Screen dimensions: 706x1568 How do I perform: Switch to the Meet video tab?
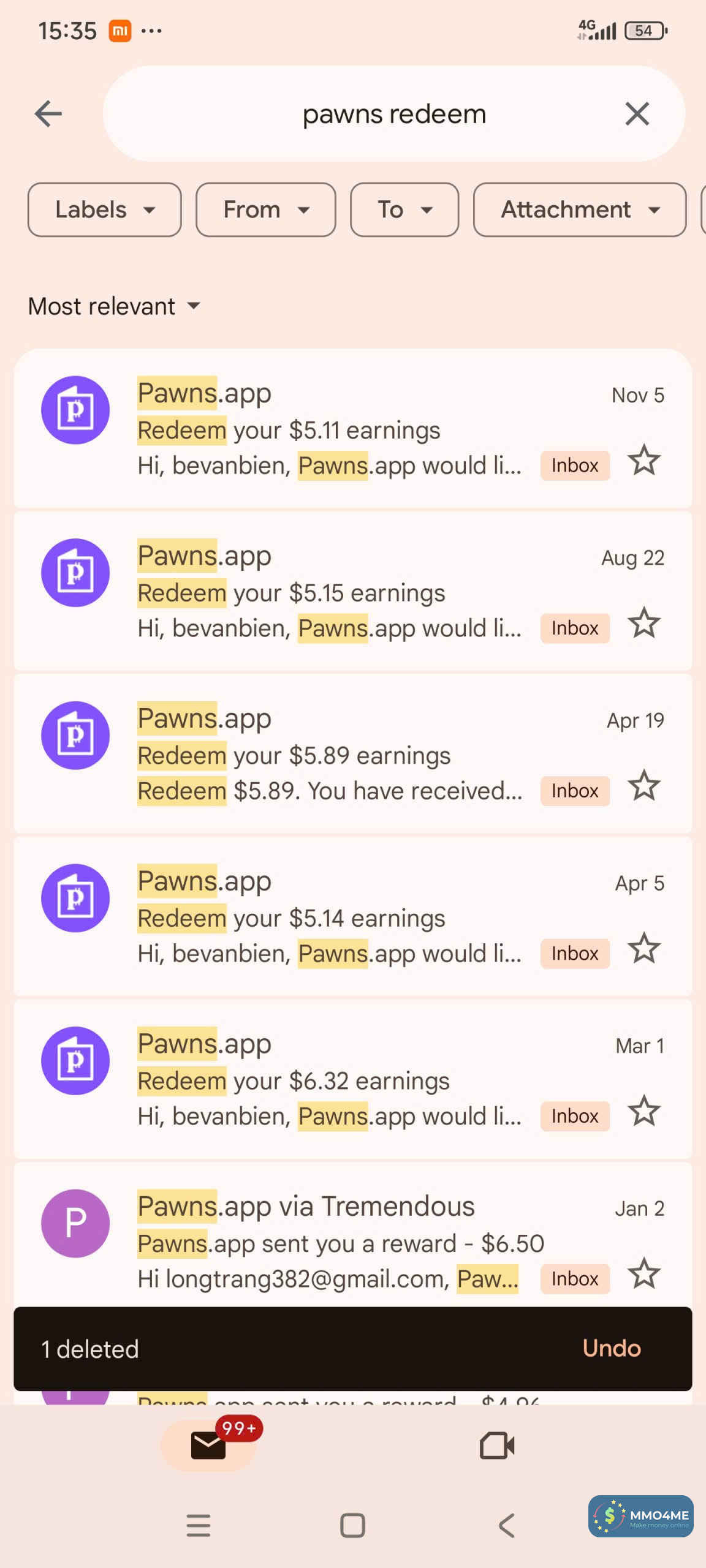coord(497,1445)
